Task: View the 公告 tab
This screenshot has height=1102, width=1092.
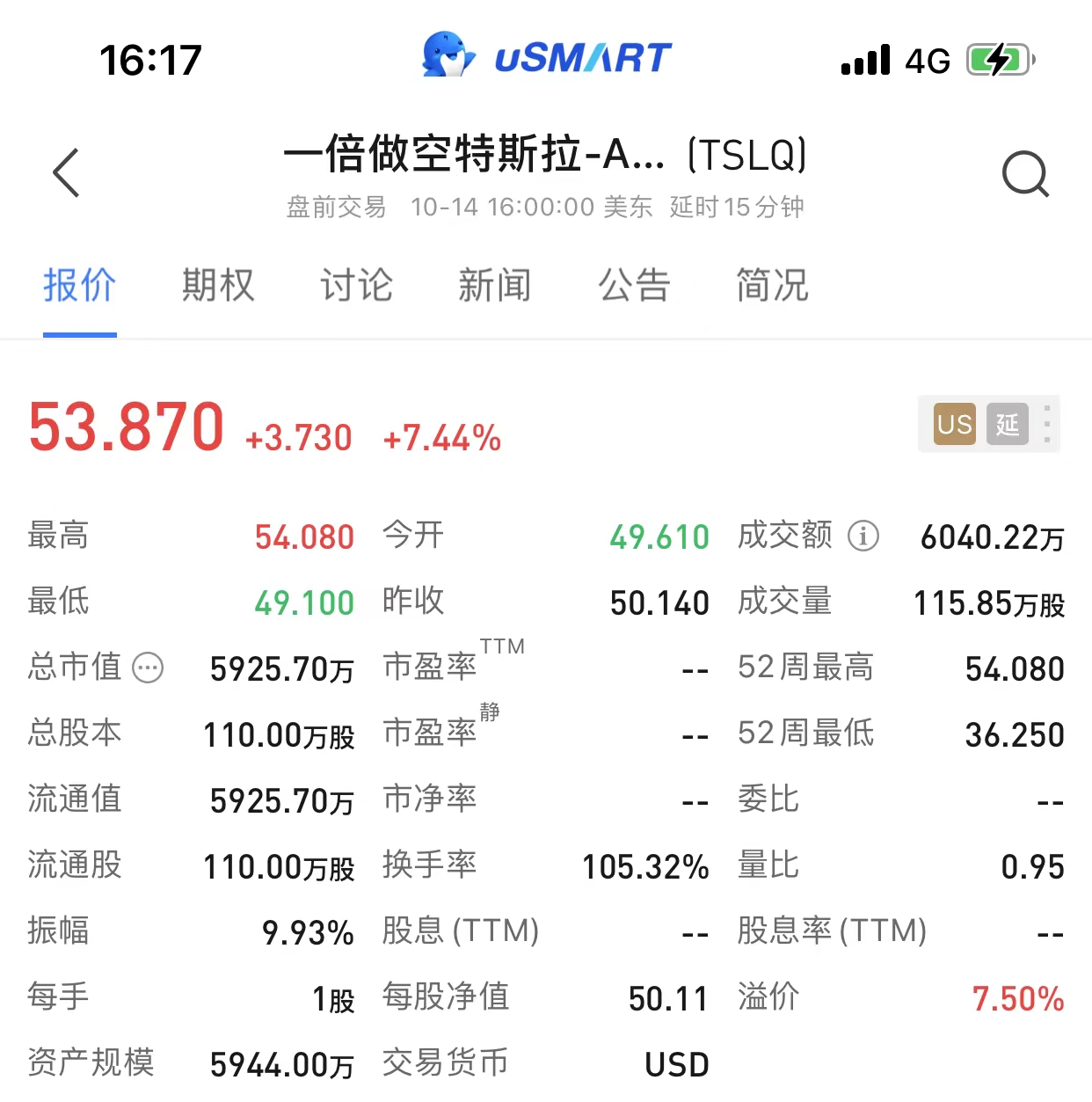Action: pyautogui.click(x=634, y=286)
